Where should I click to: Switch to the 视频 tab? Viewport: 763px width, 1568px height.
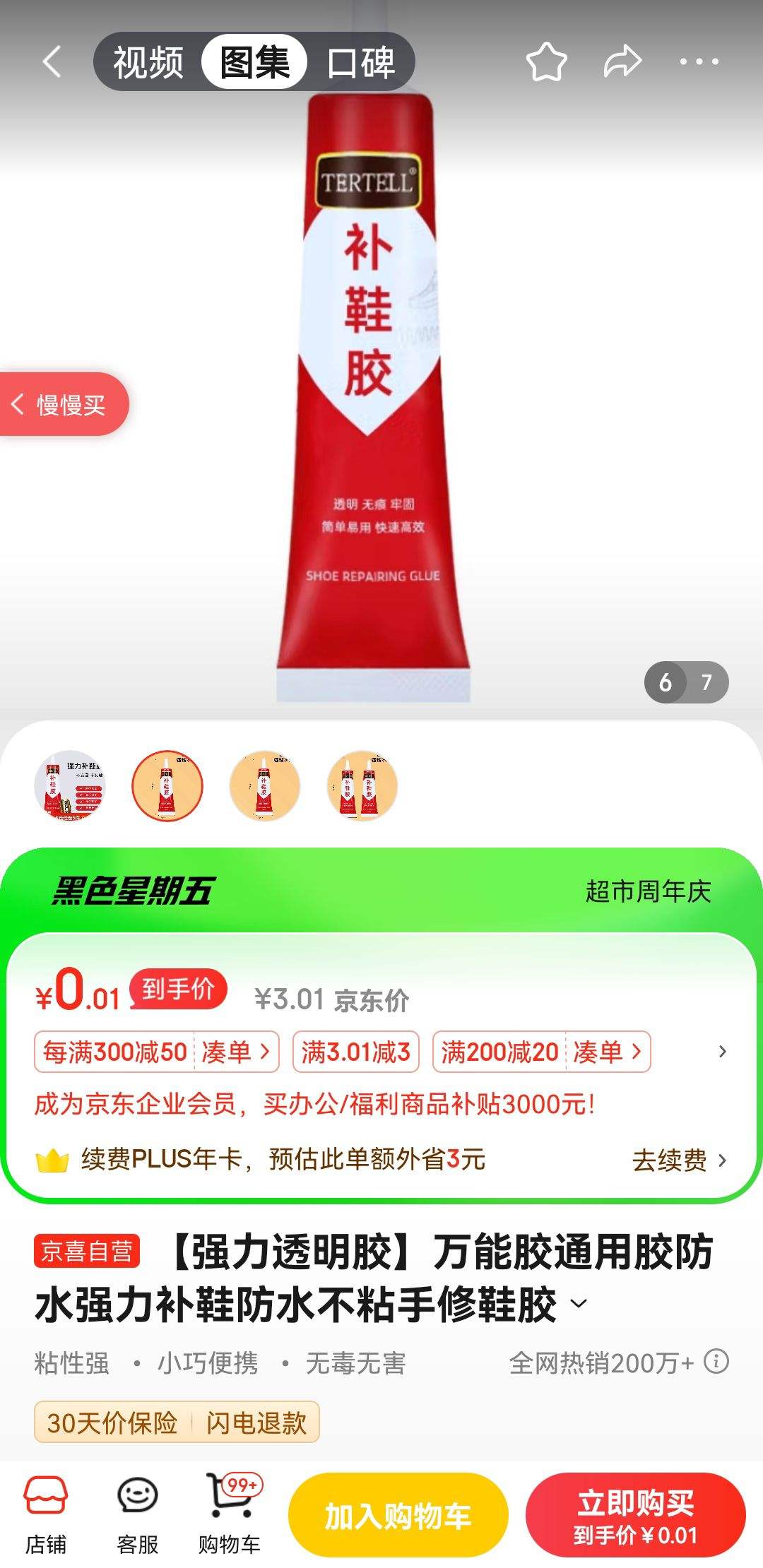[x=149, y=62]
